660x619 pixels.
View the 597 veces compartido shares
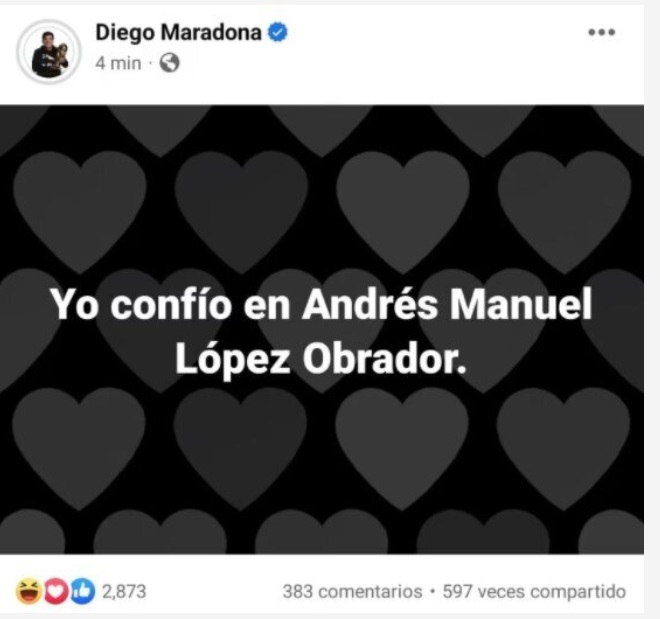pos(534,591)
